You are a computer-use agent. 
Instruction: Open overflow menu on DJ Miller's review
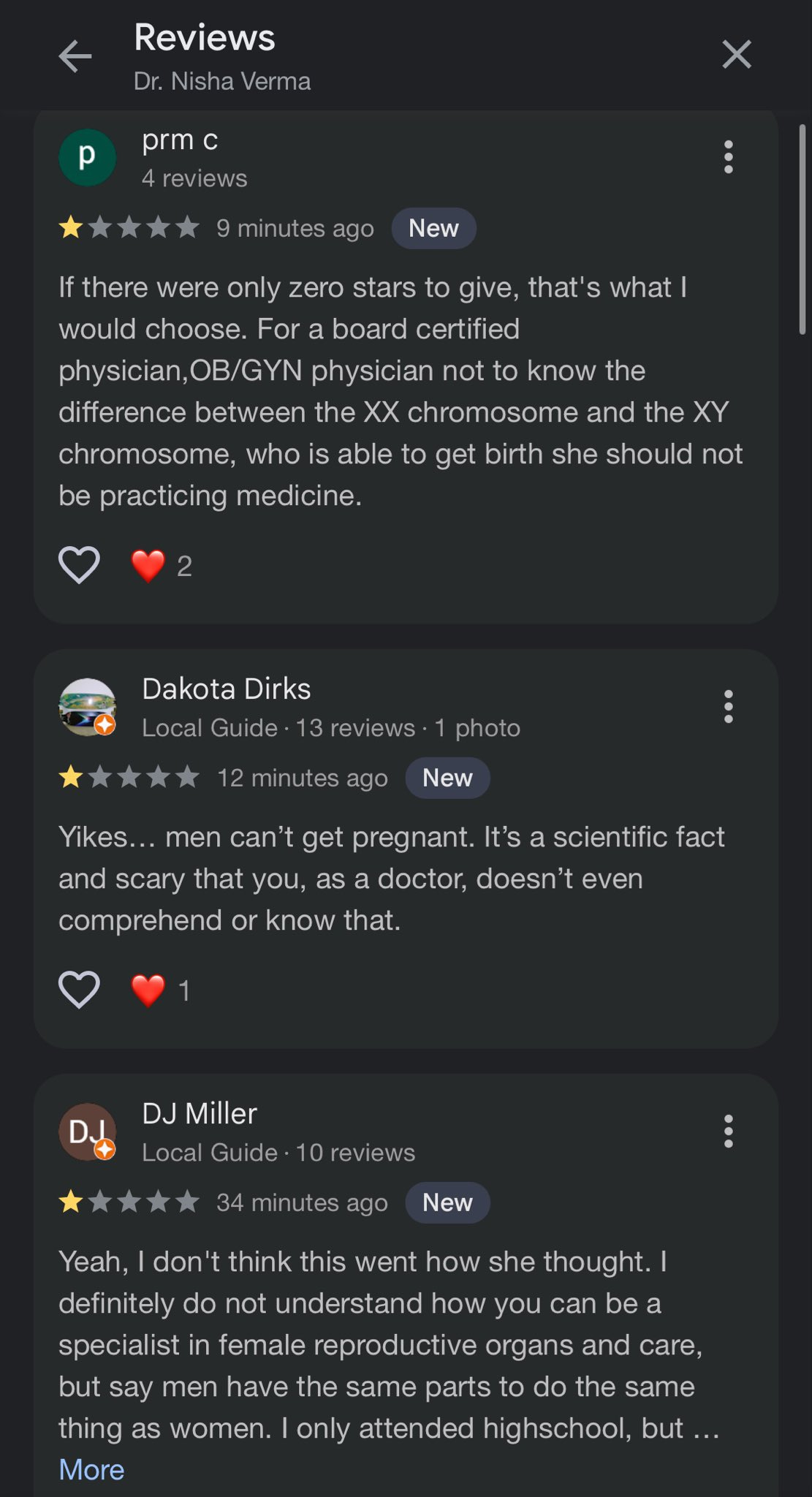[x=728, y=1132]
